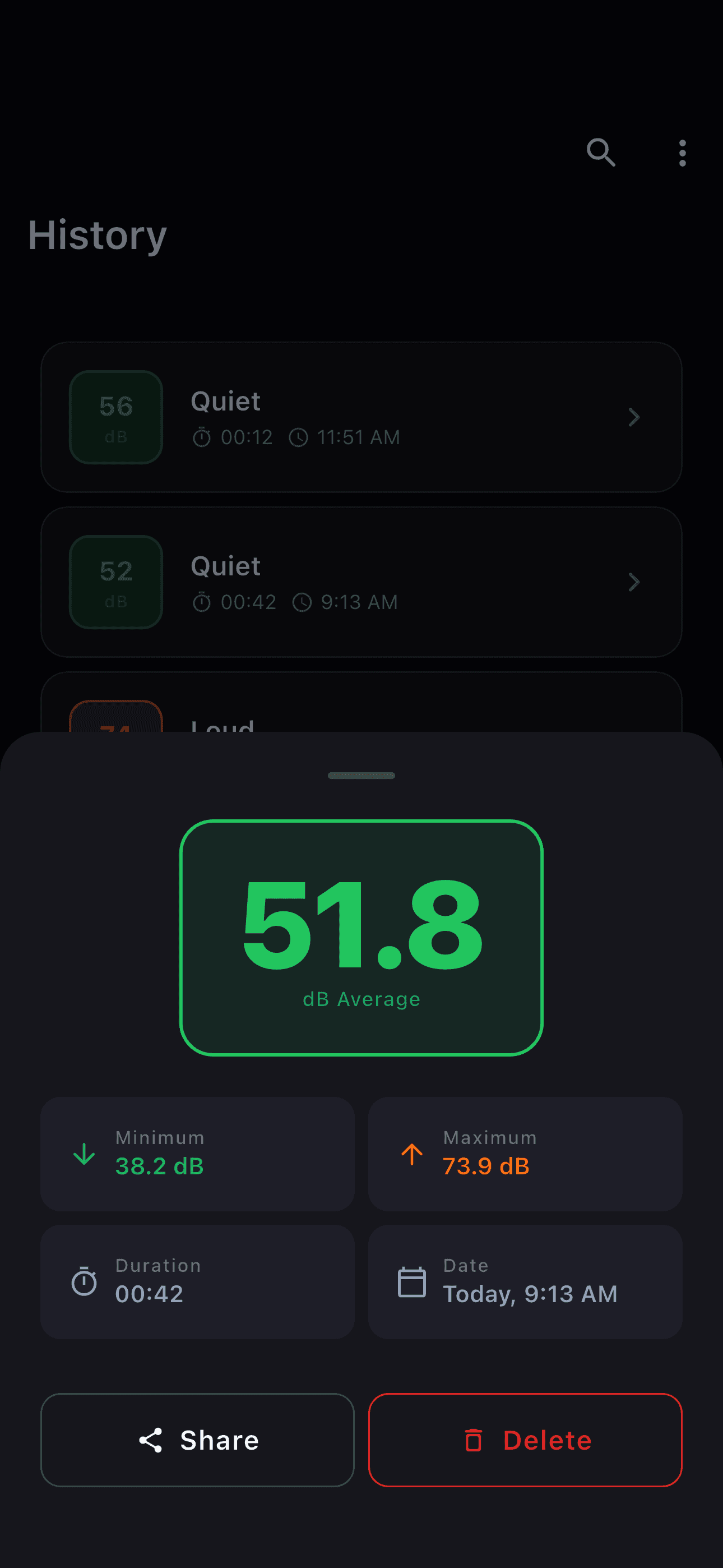Open the three-dot overflow menu
Image resolution: width=723 pixels, height=1568 pixels.
tap(683, 154)
